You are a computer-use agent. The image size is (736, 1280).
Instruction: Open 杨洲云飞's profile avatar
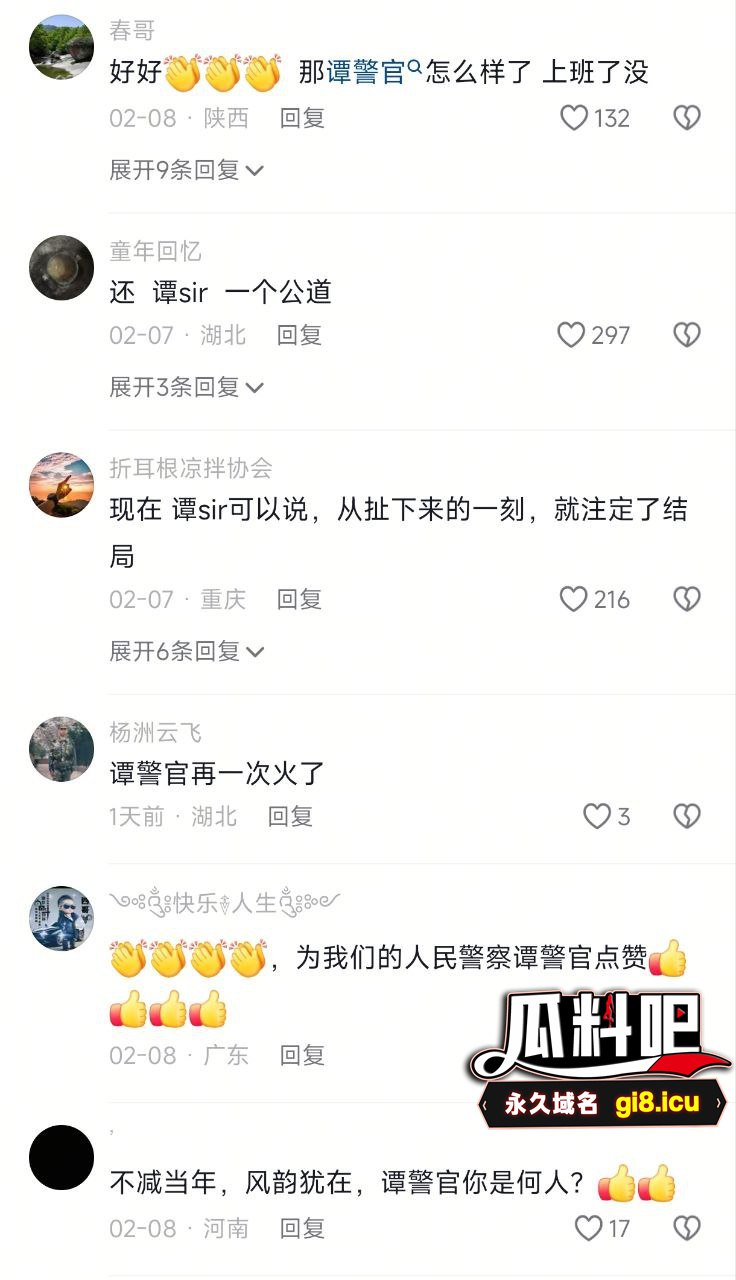[x=62, y=749]
